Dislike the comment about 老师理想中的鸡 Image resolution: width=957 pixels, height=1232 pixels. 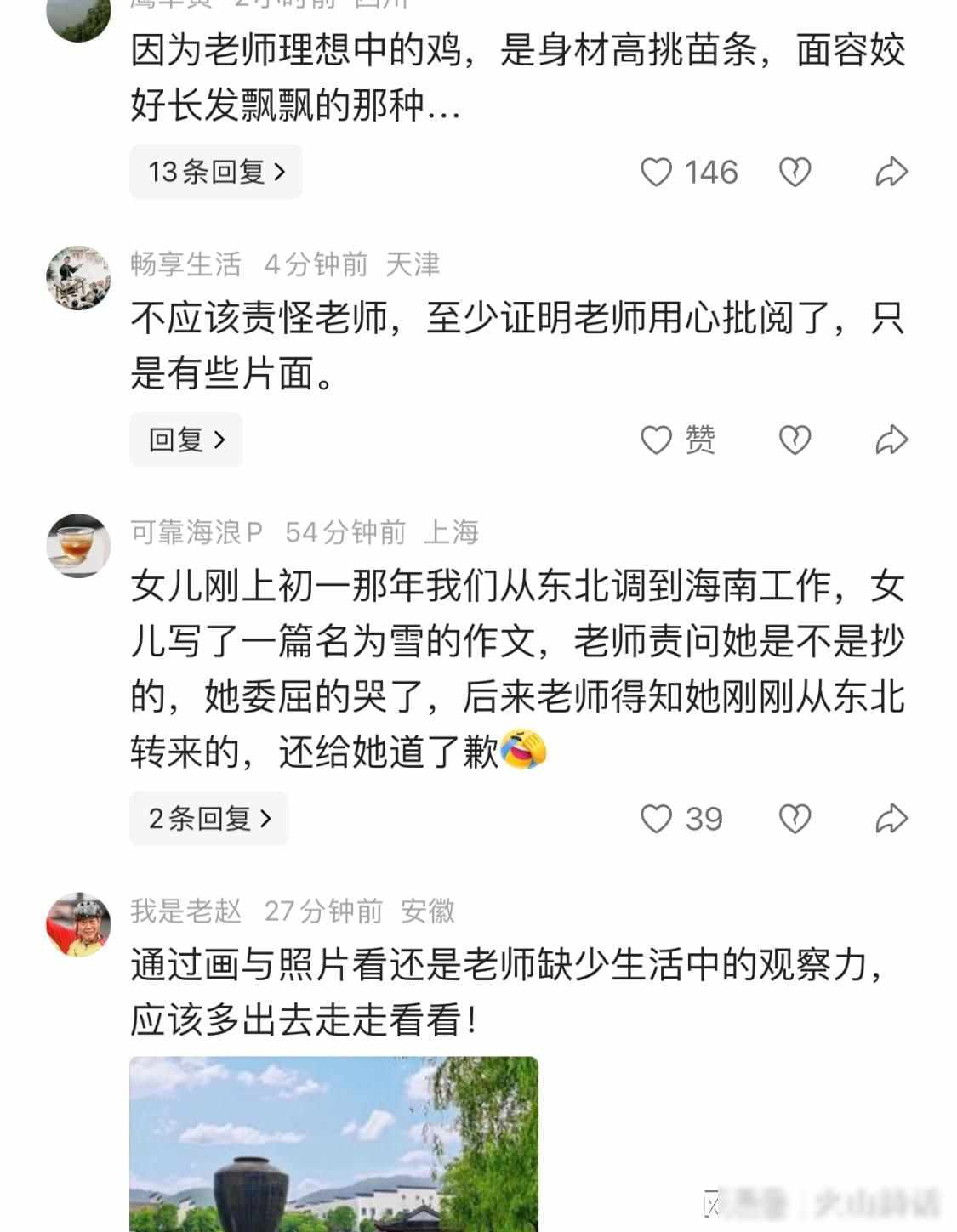coord(795,173)
